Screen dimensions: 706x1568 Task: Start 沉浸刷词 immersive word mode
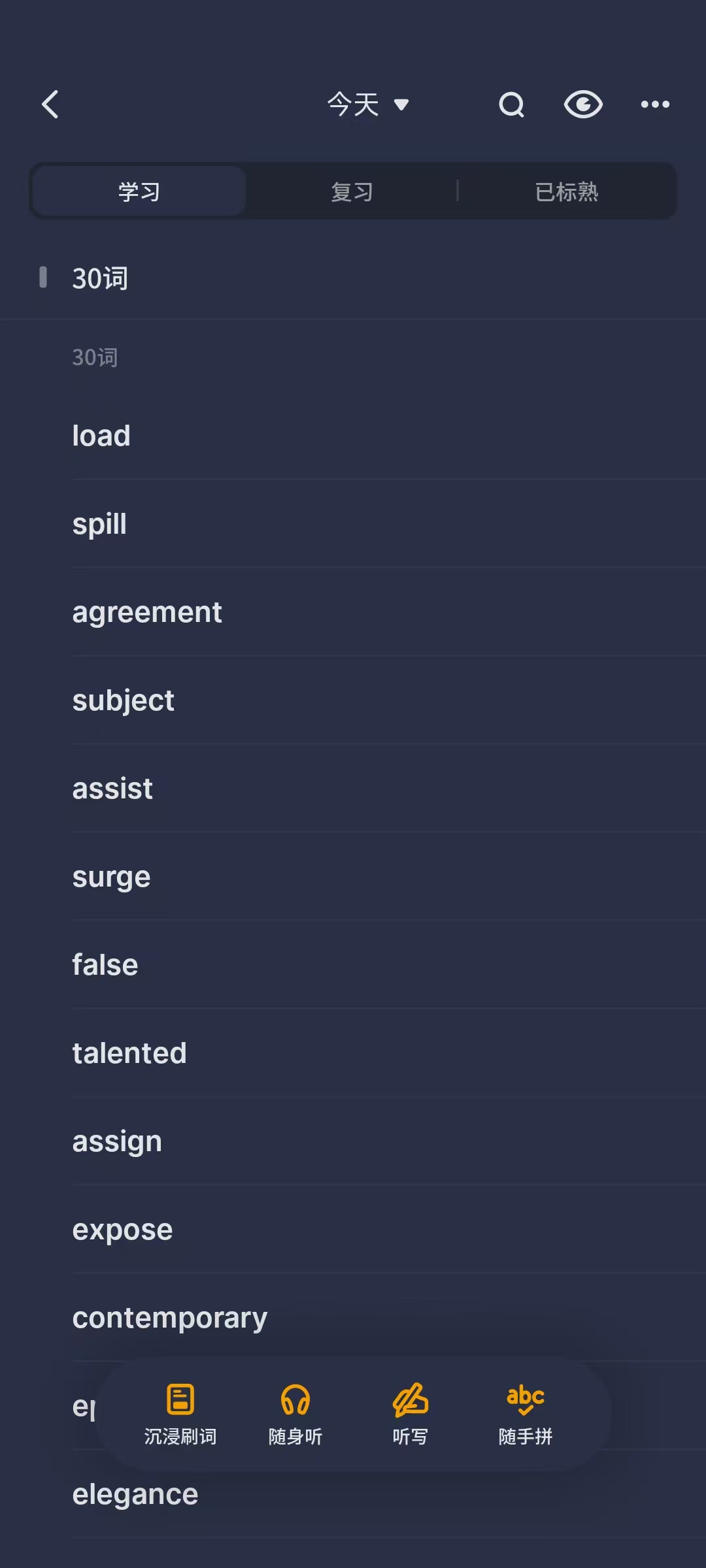180,1414
